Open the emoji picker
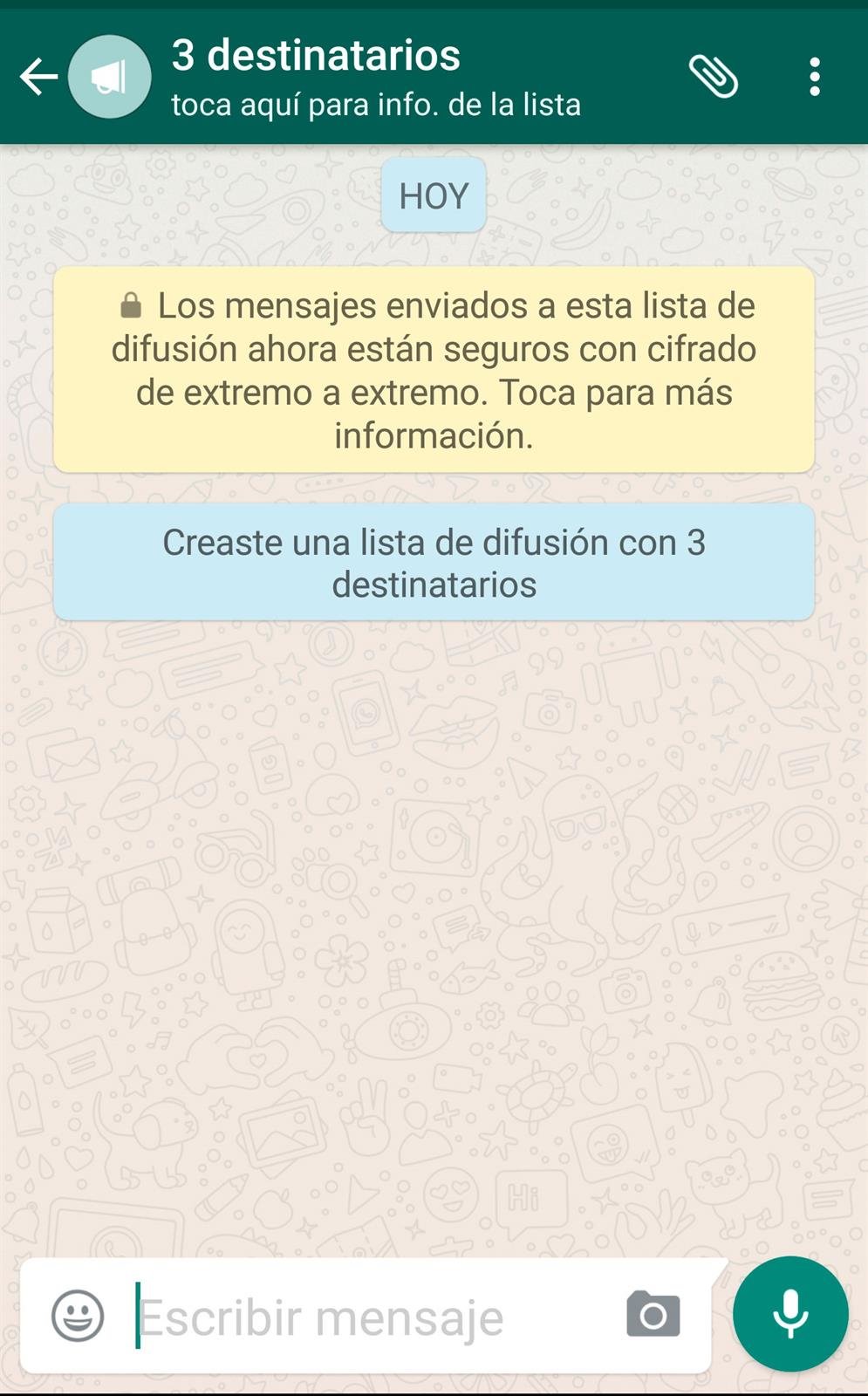868x1396 pixels. [78, 1316]
